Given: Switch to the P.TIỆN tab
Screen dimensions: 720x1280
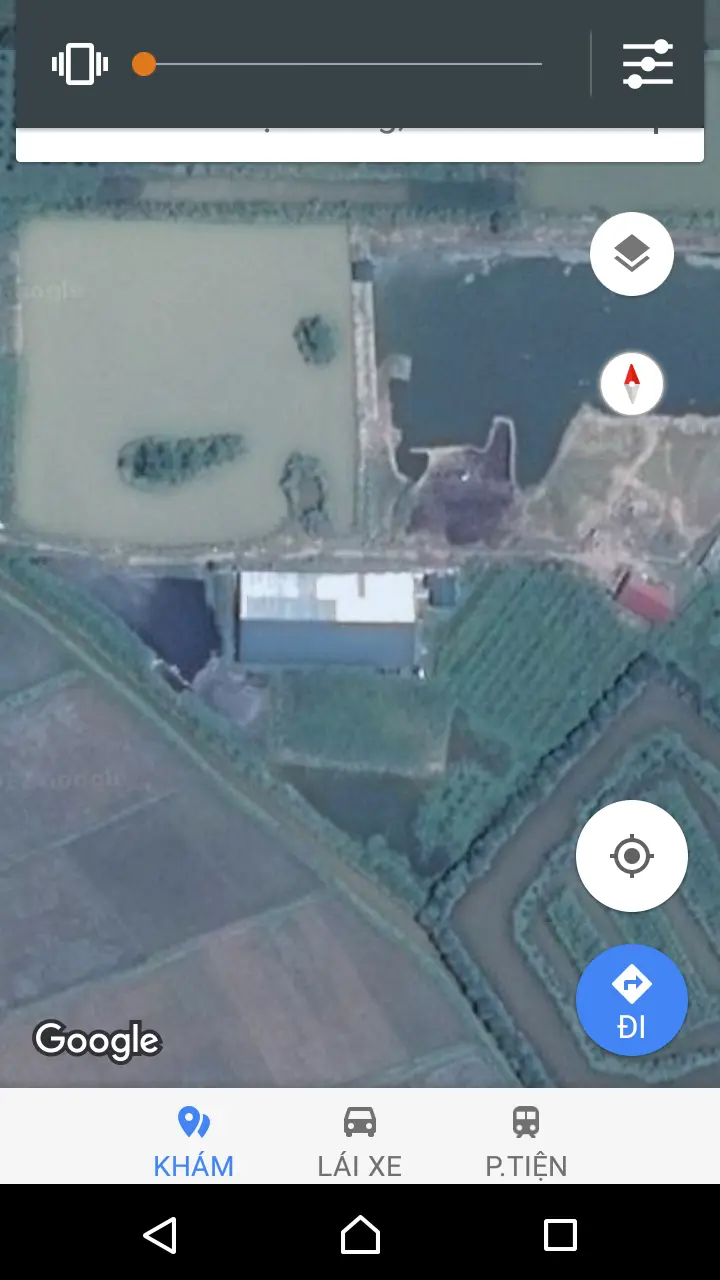Looking at the screenshot, I should (x=526, y=1140).
